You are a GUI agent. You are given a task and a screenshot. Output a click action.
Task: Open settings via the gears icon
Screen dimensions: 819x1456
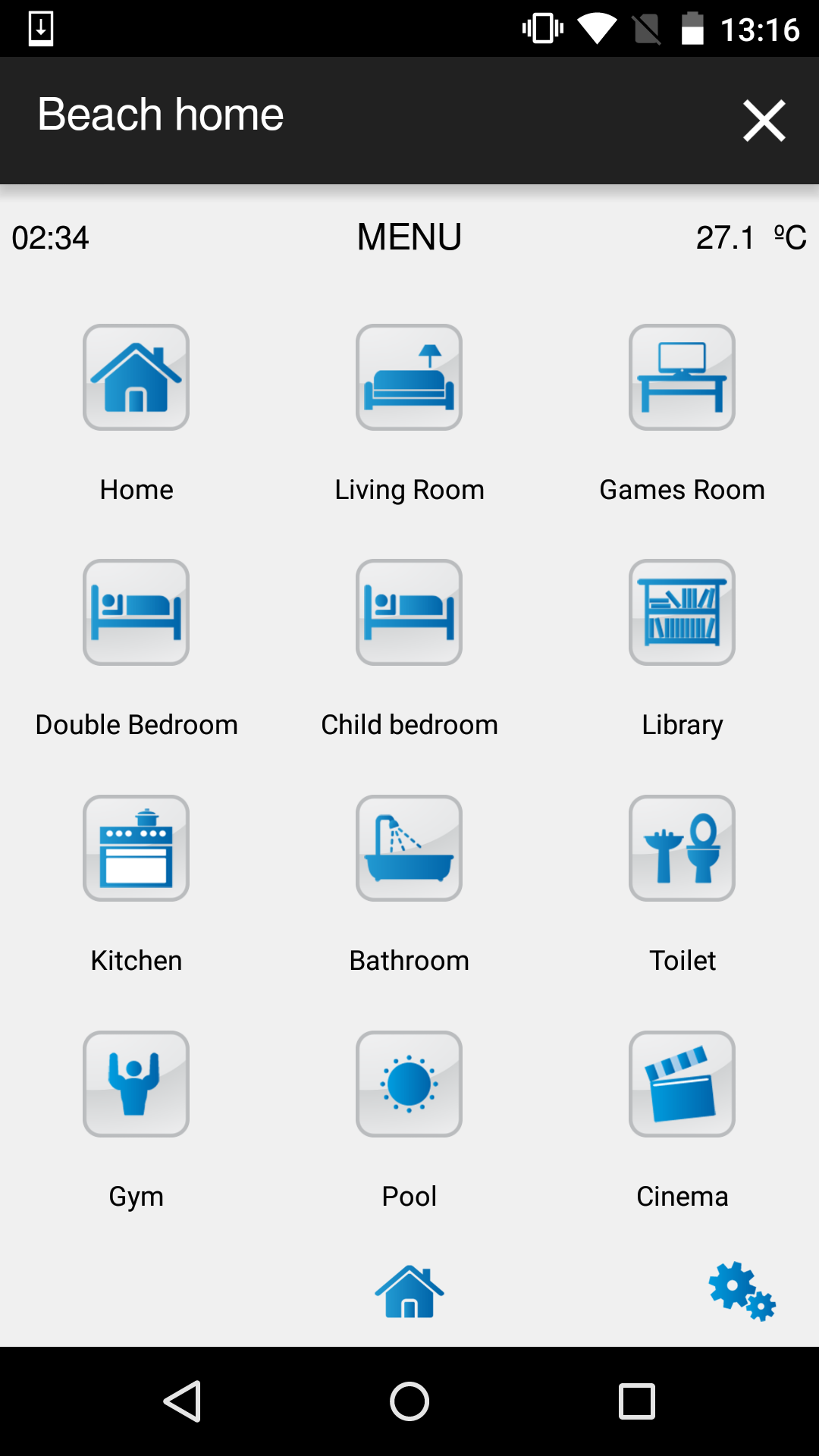[742, 1291]
